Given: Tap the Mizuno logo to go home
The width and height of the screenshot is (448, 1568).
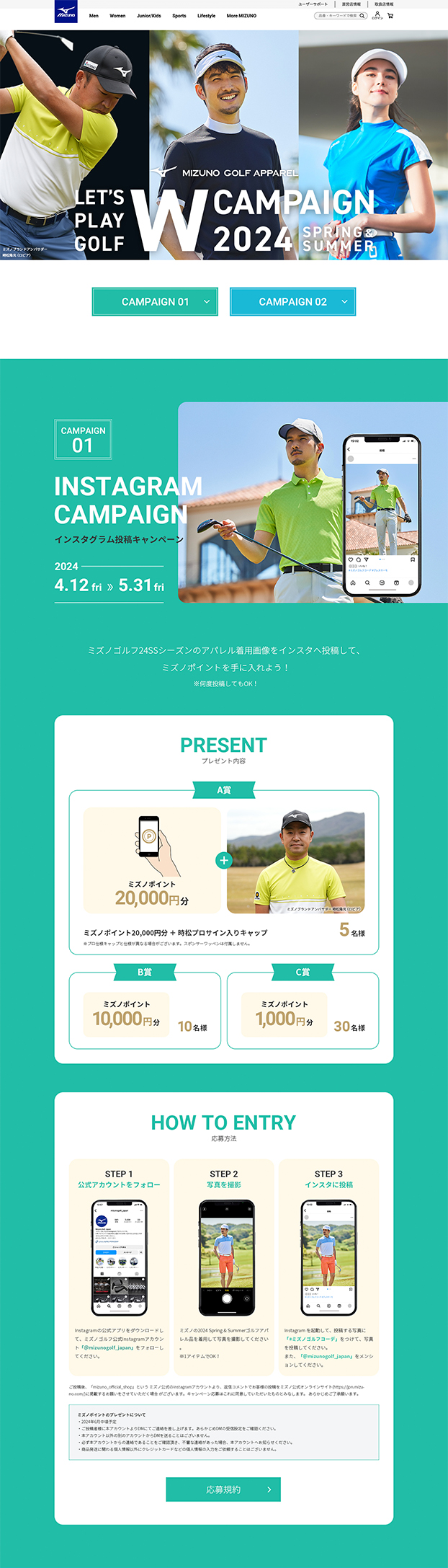Looking at the screenshot, I should pyautogui.click(x=66, y=12).
